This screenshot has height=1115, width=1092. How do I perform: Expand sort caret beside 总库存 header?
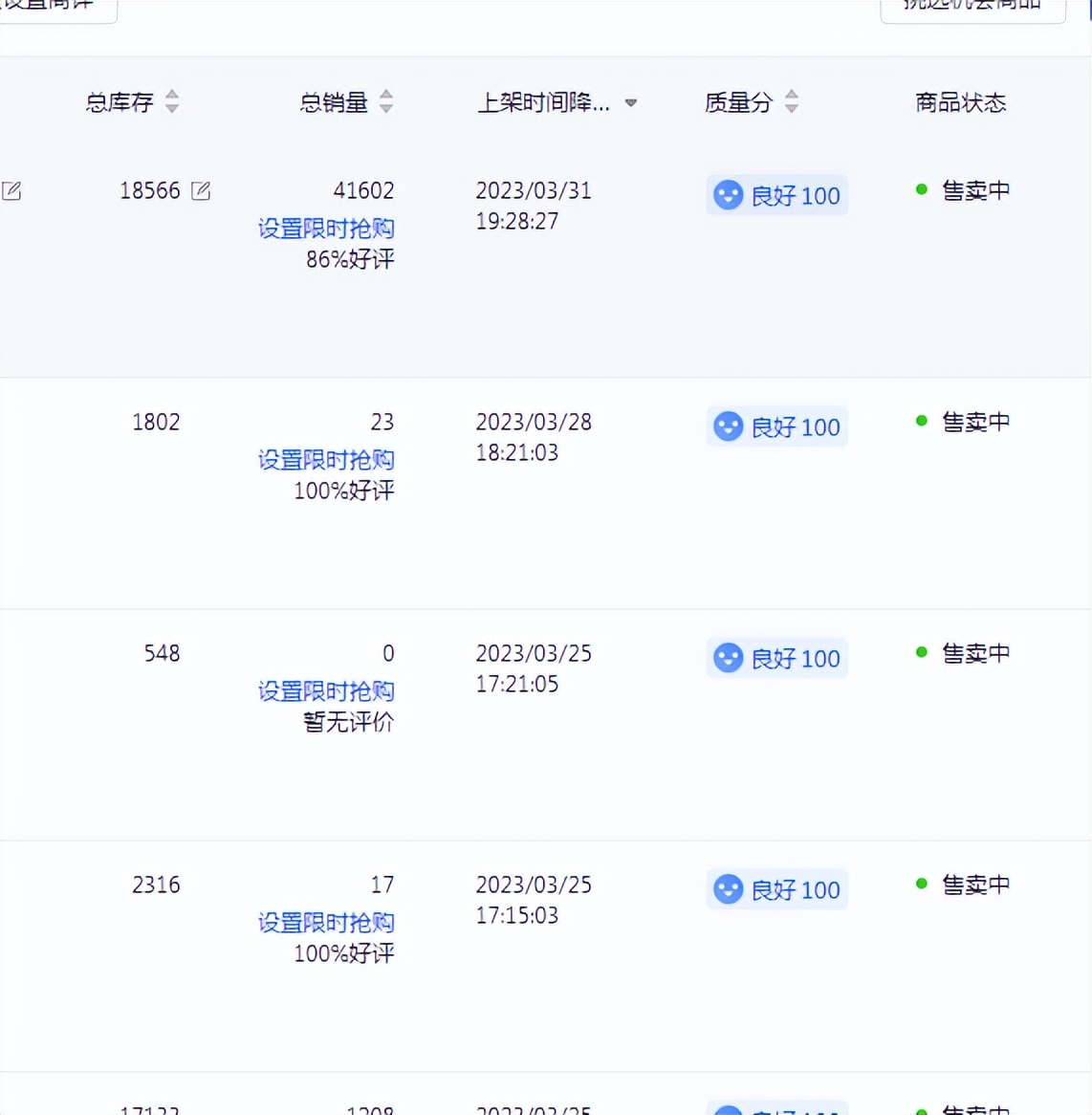click(171, 101)
